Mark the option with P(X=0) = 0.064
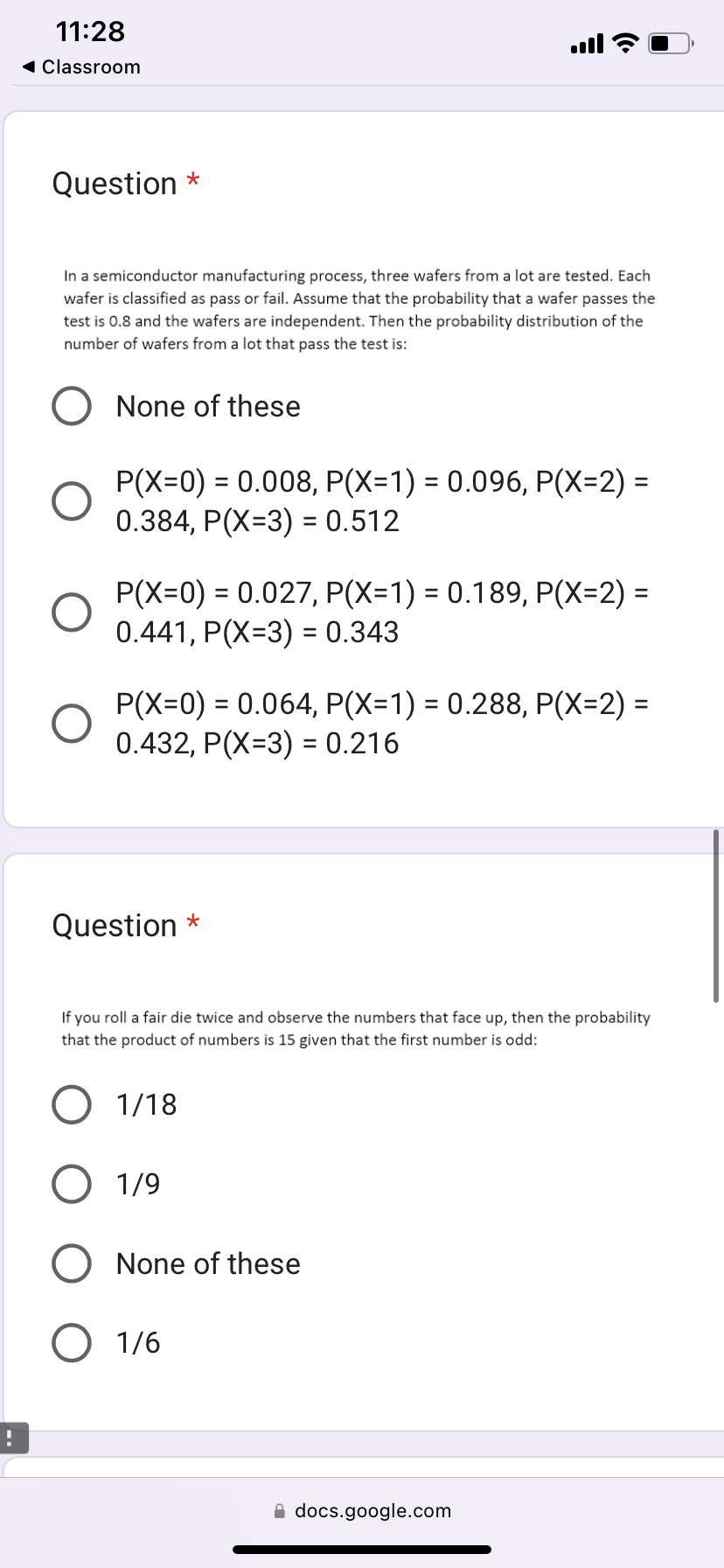 (72, 724)
